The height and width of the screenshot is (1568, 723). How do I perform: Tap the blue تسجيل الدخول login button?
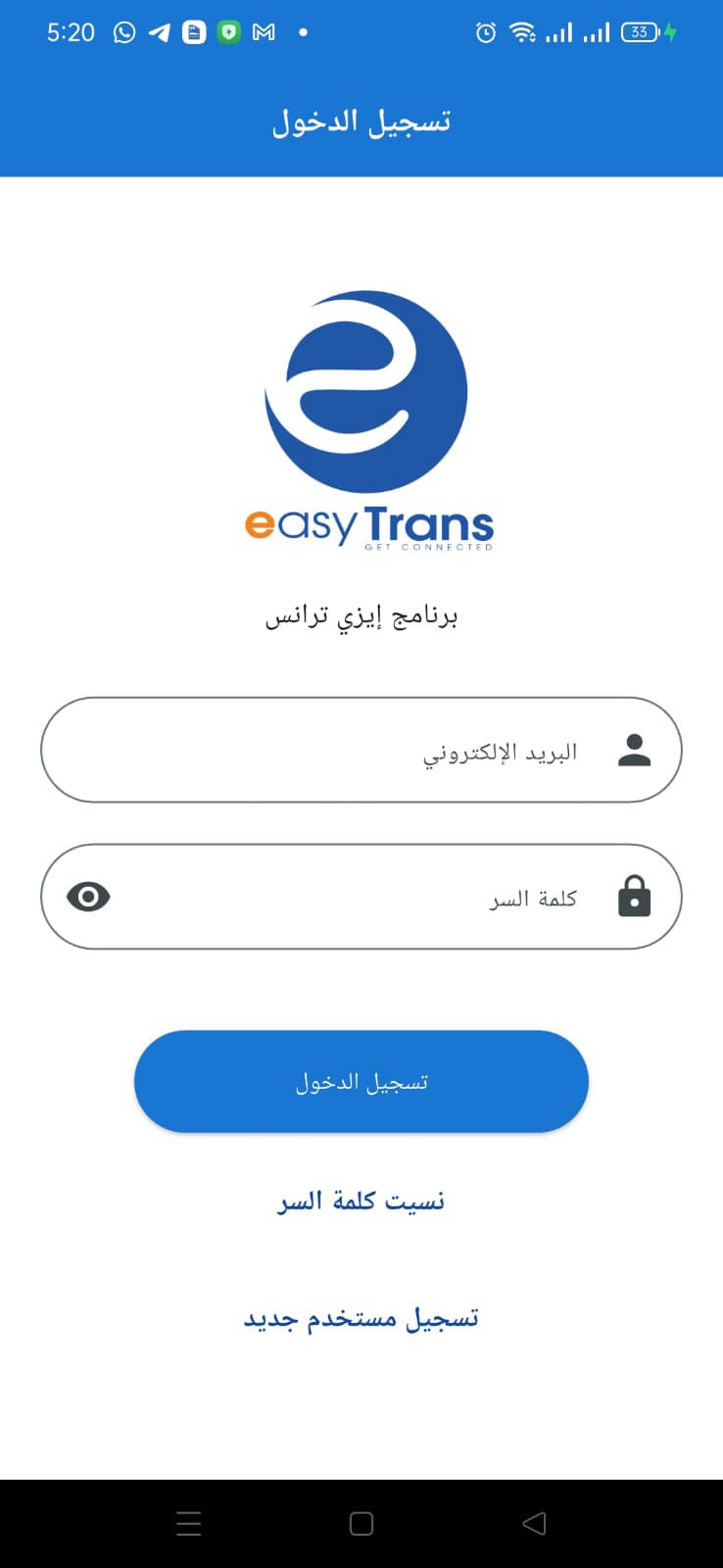(x=361, y=1082)
